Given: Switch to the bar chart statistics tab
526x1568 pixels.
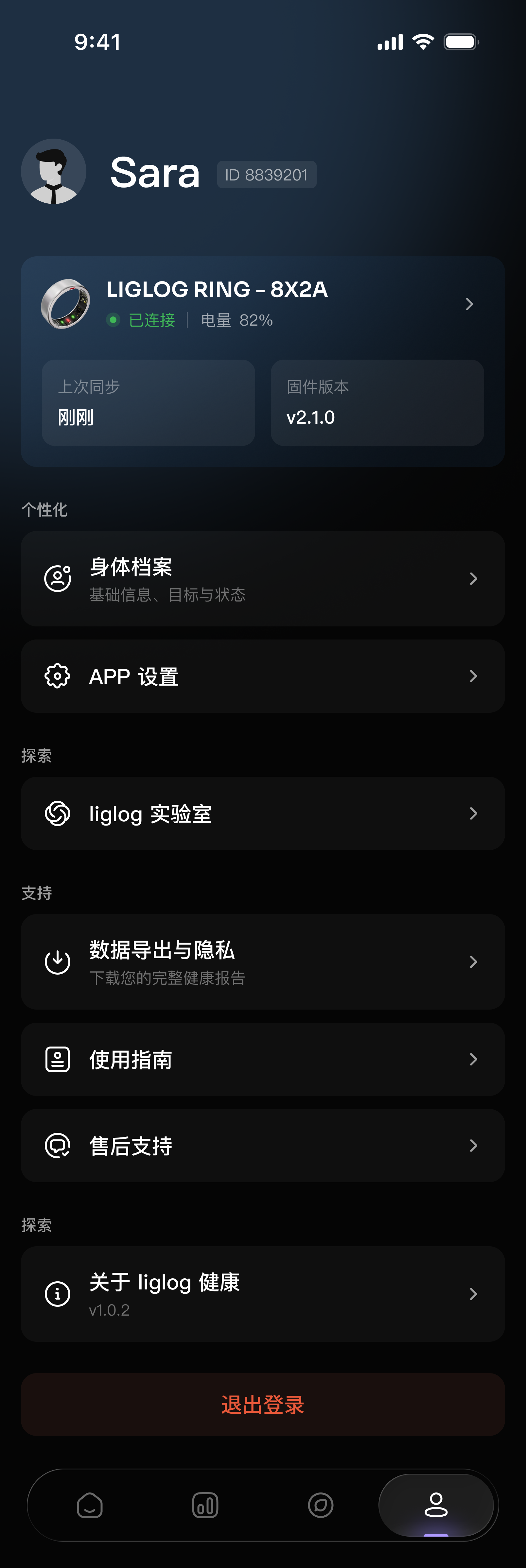Looking at the screenshot, I should [x=205, y=1505].
